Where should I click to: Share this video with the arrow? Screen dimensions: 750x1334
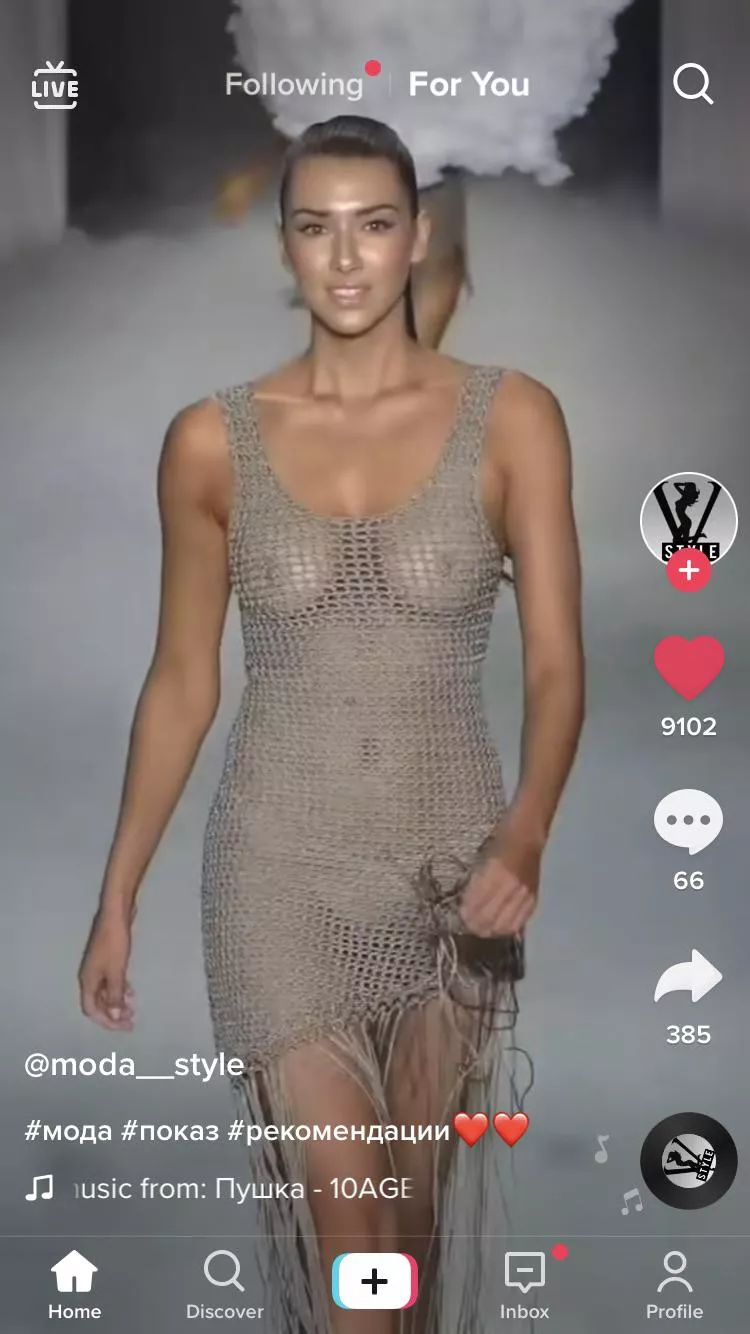[688, 977]
